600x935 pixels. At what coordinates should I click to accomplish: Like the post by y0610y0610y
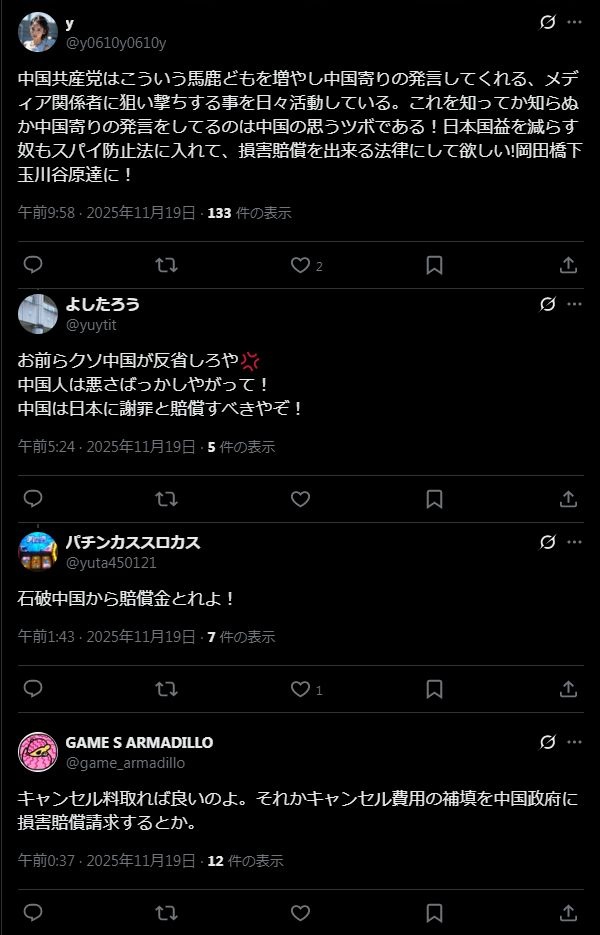[x=300, y=265]
